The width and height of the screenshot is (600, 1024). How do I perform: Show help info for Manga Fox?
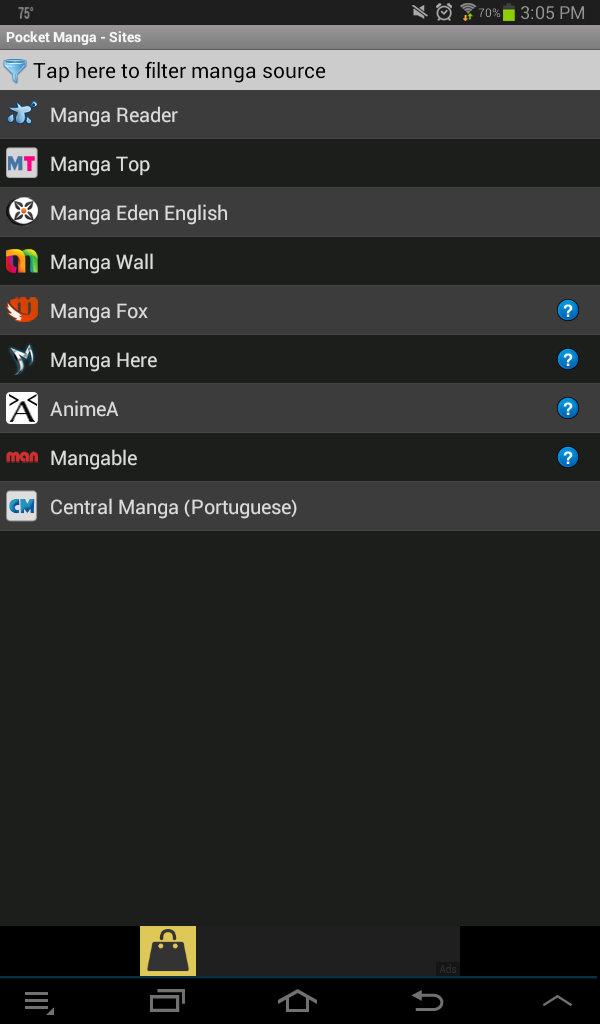pos(567,311)
